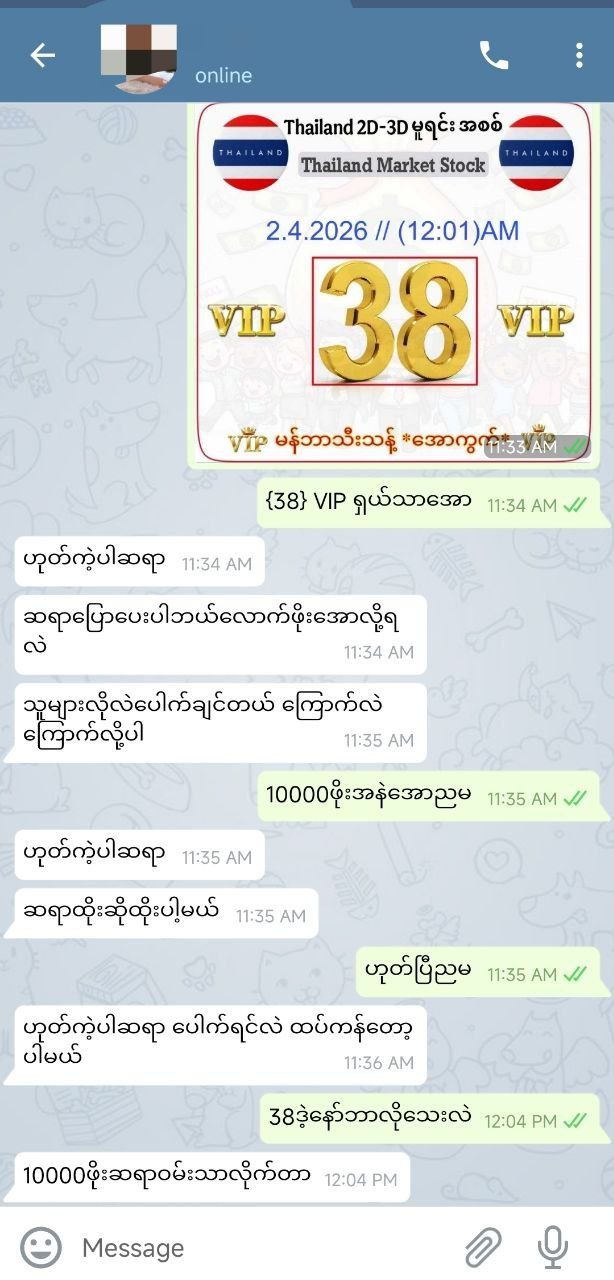This screenshot has height=1280, width=614.
Task: Start a voice call
Action: pyautogui.click(x=494, y=56)
